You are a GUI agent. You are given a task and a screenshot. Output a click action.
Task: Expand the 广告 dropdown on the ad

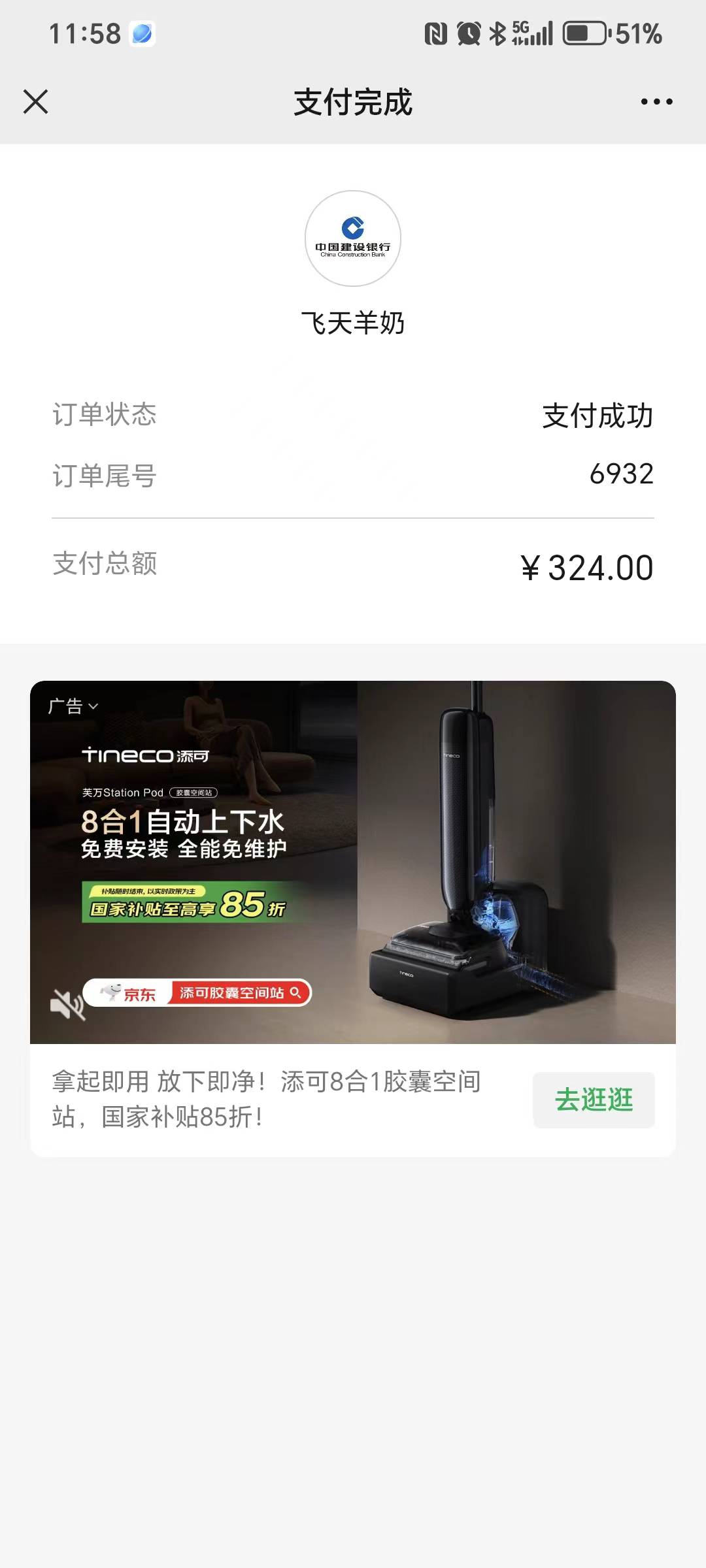(x=73, y=706)
